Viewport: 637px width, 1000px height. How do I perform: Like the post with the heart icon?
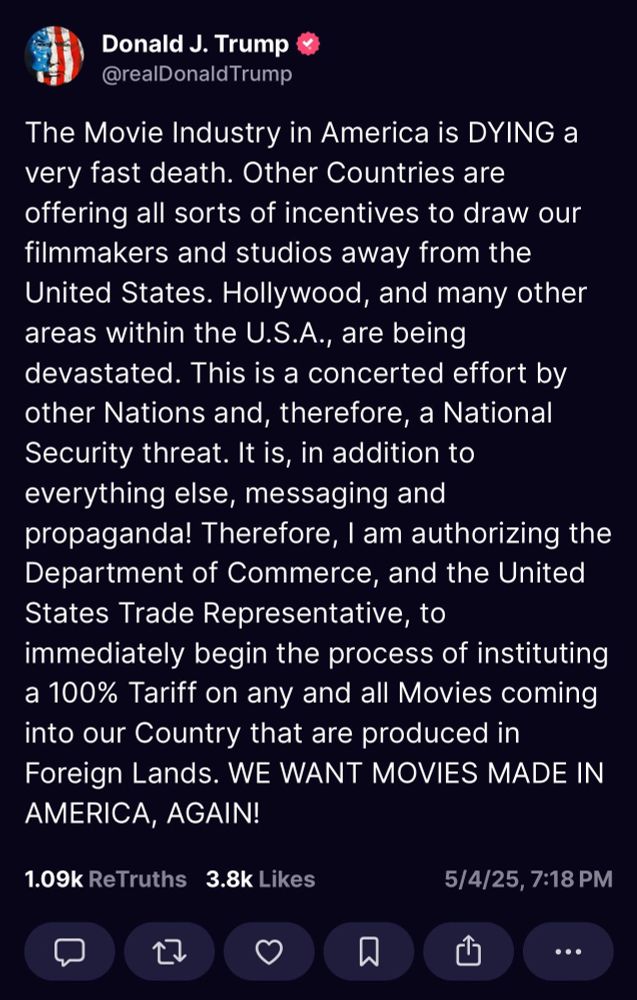(269, 951)
